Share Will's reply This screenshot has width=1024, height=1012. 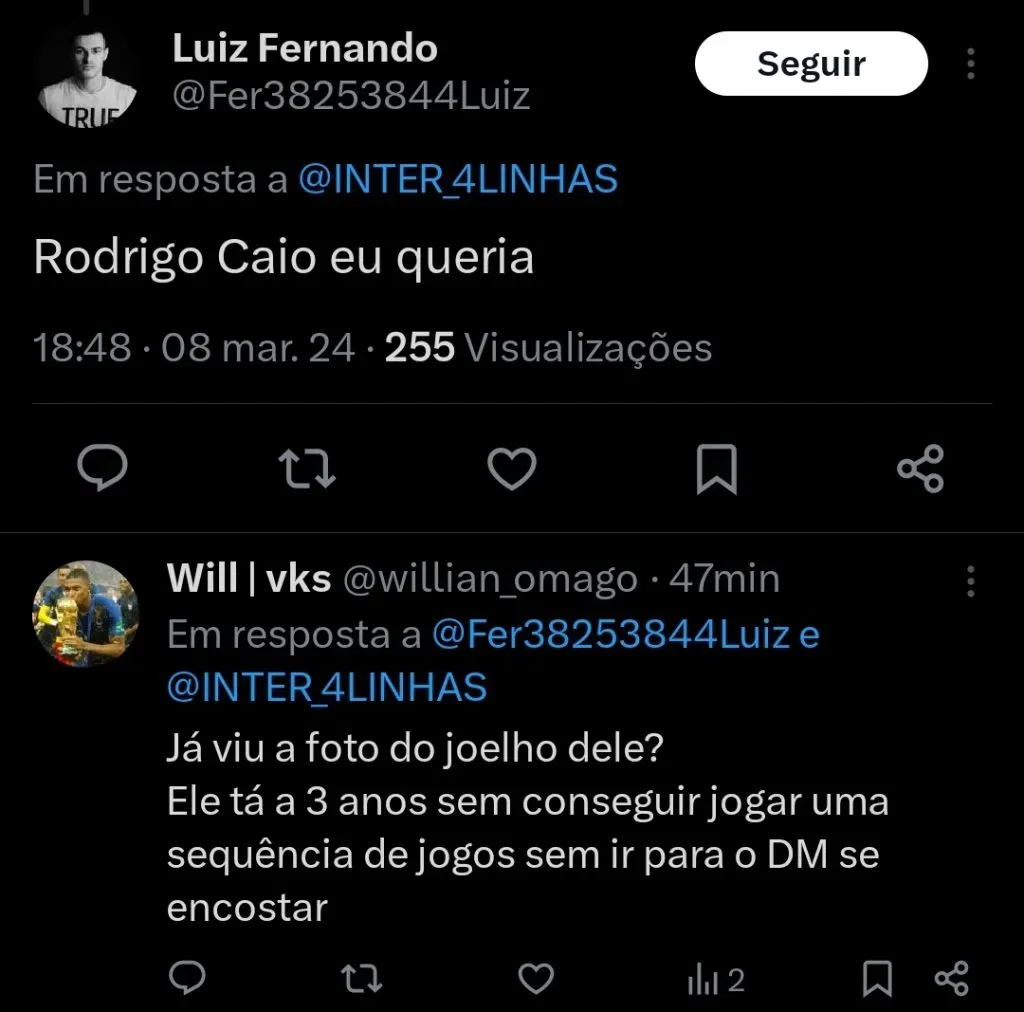coord(950,979)
